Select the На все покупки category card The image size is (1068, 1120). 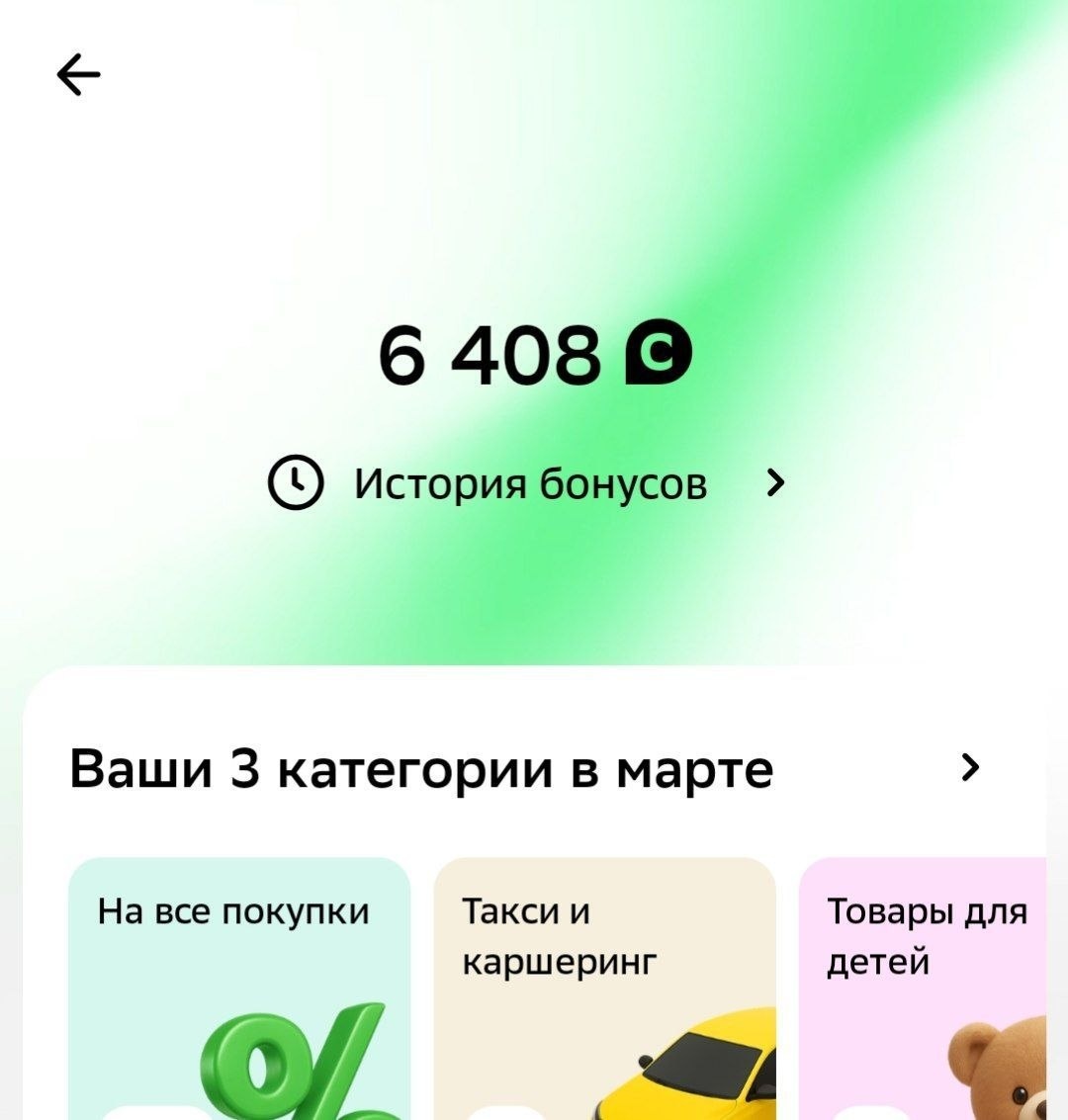(237, 989)
